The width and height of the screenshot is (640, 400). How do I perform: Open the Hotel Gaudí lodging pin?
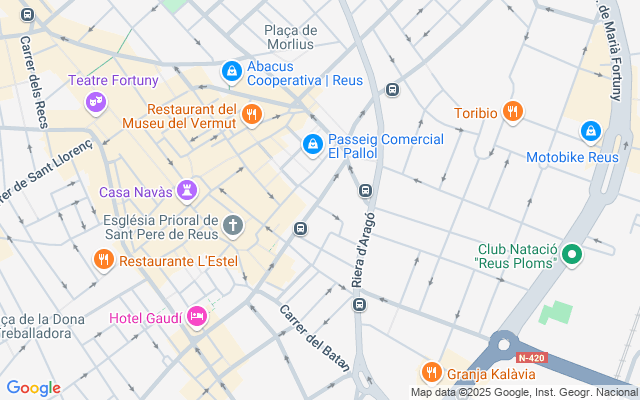[x=197, y=317]
